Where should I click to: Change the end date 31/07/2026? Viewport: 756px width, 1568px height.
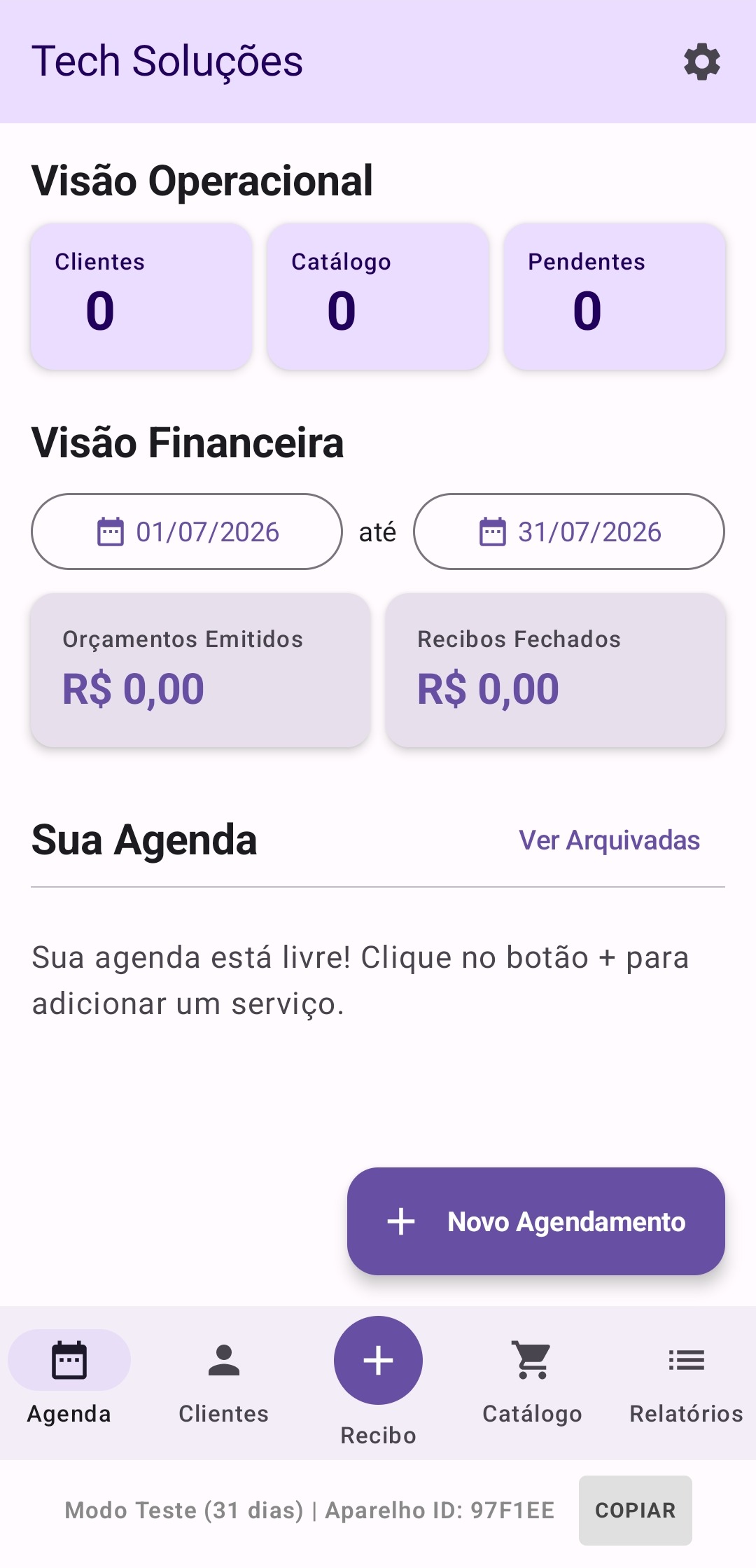point(569,532)
